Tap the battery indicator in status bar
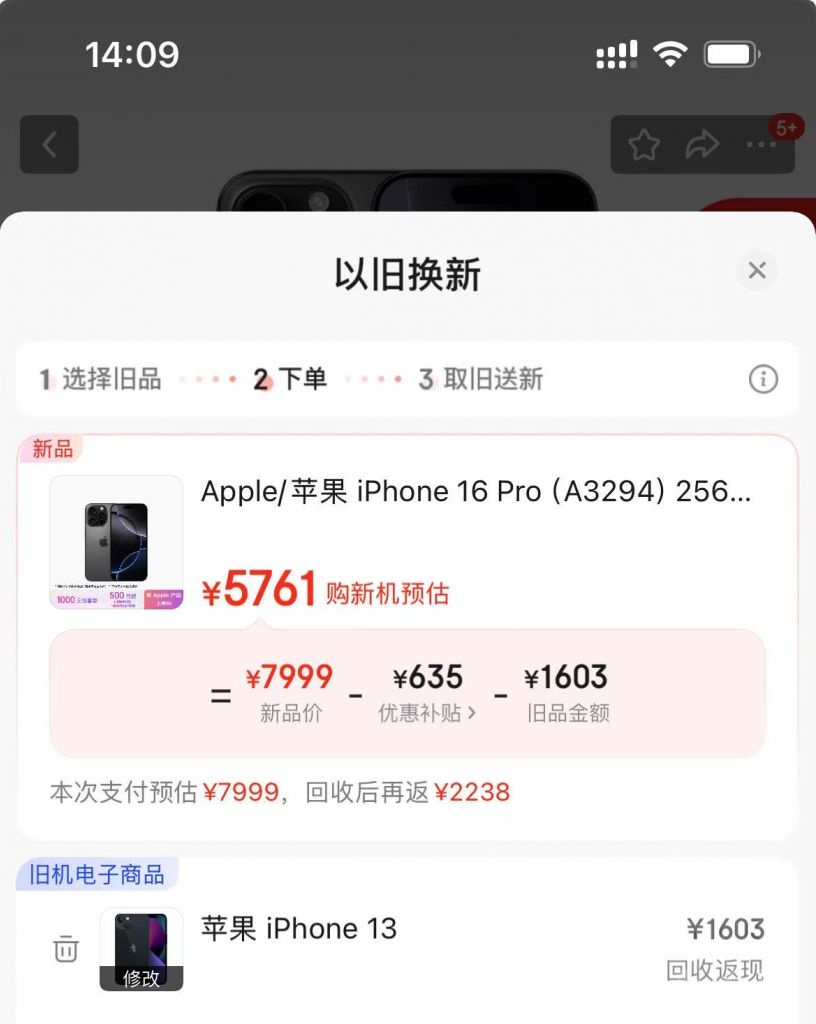This screenshot has width=816, height=1024. coord(732,54)
